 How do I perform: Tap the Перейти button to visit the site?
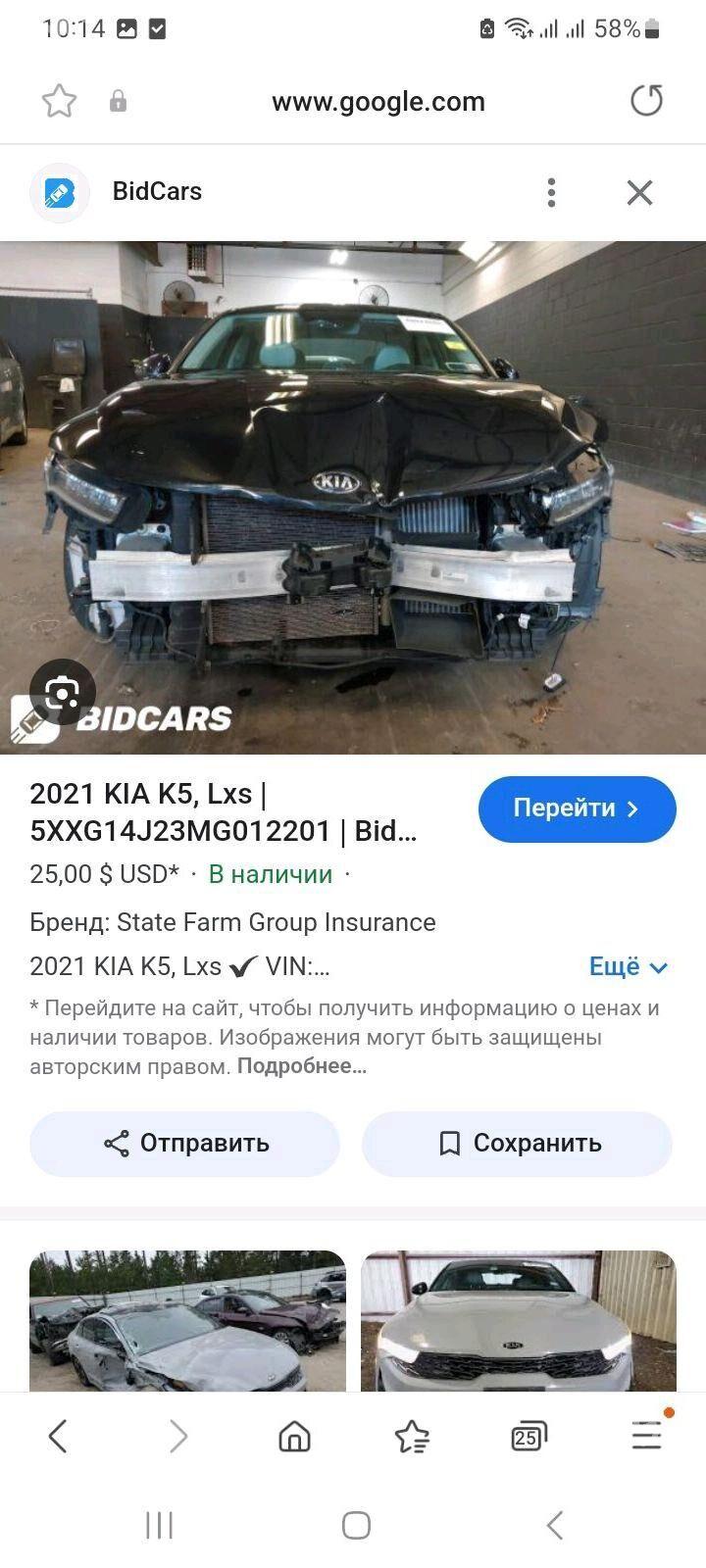pos(577,809)
